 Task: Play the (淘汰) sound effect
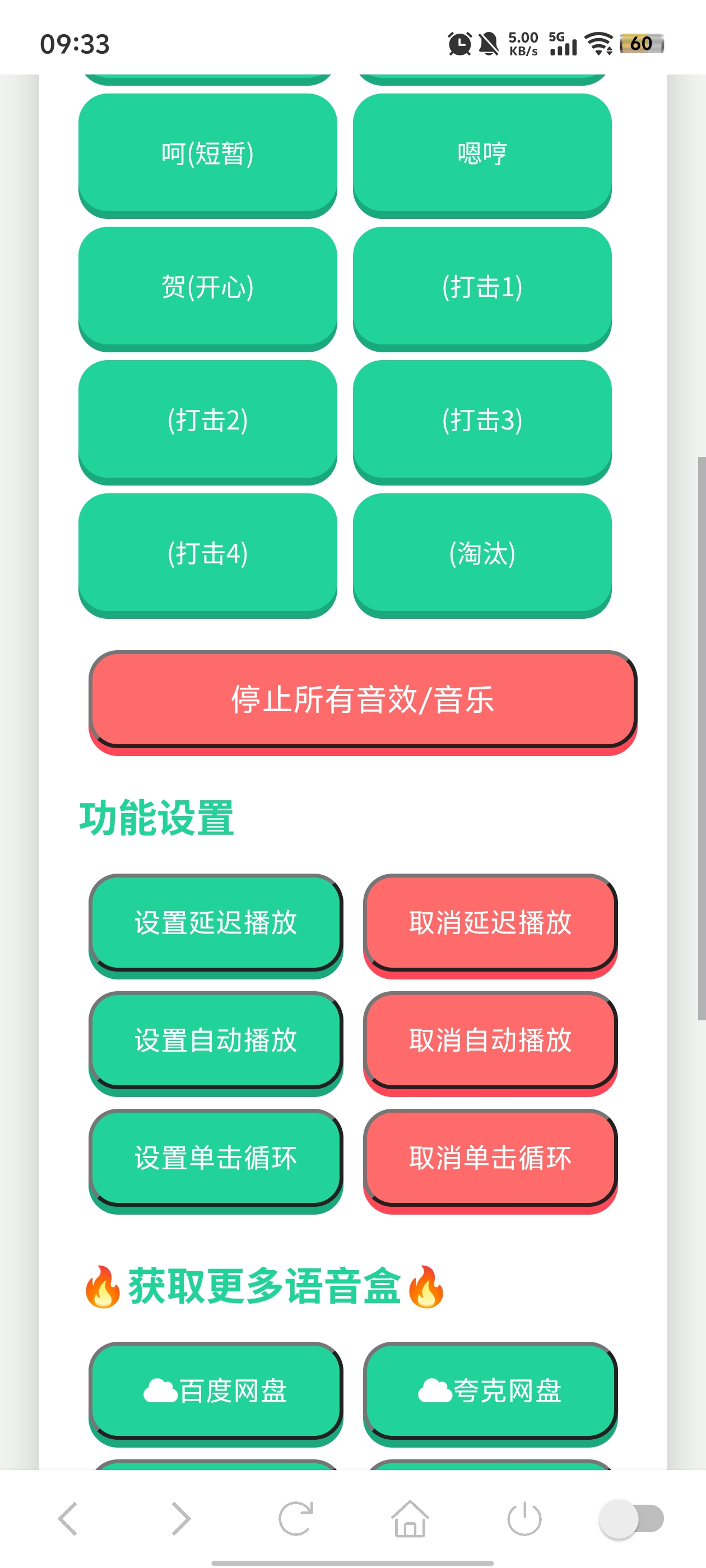pyautogui.click(x=482, y=553)
